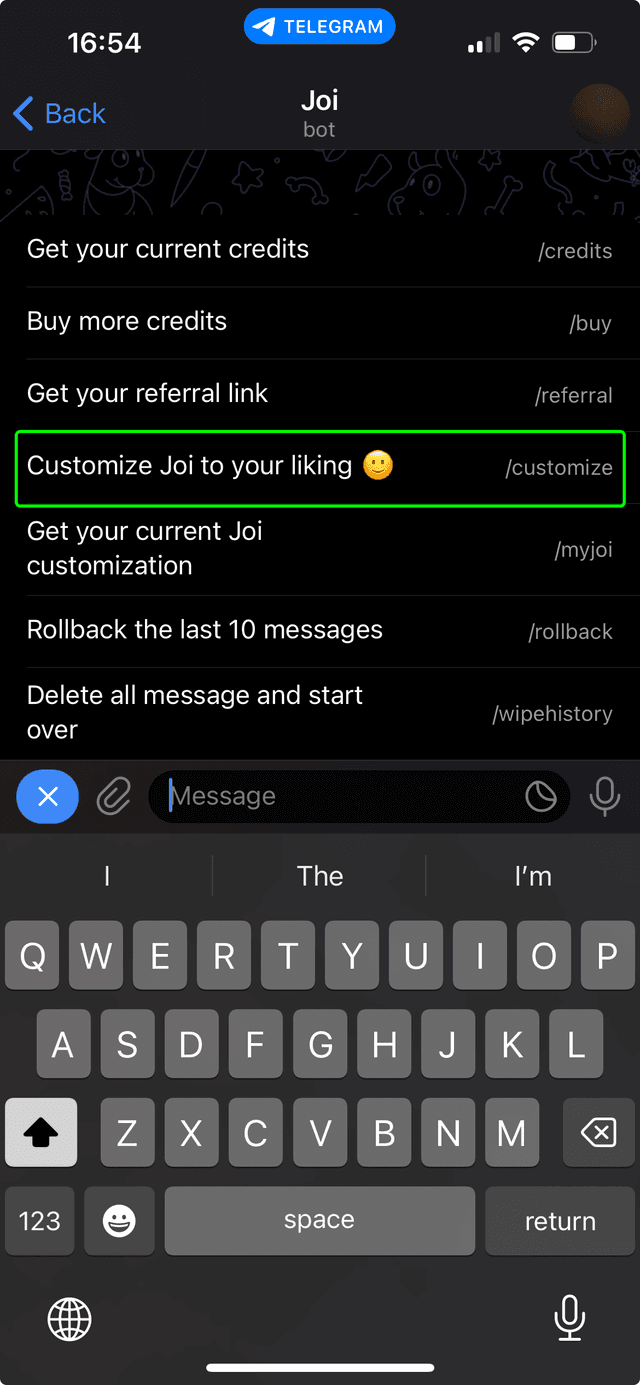This screenshot has height=1385, width=640.
Task: Choose Rollback the last 10 messages
Action: tap(320, 631)
